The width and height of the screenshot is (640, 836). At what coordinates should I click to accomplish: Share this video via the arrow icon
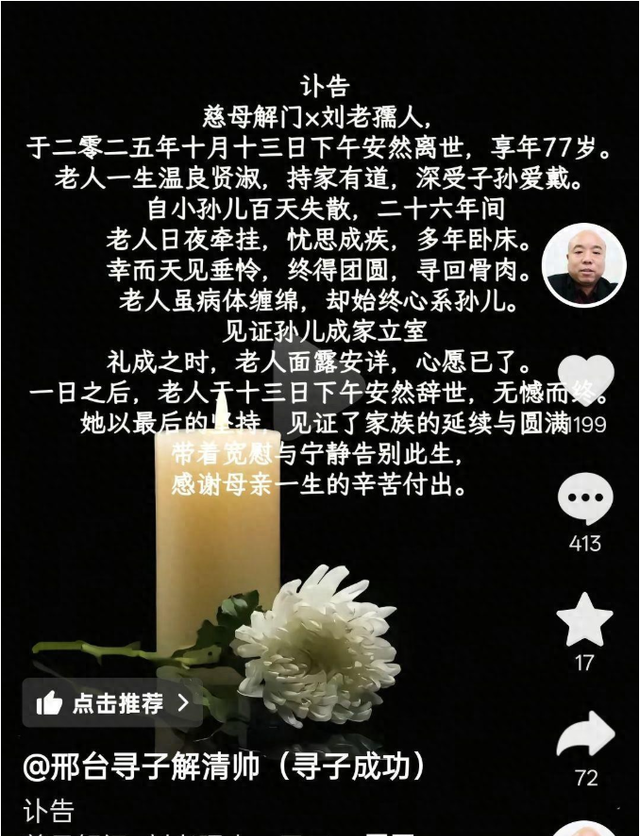pyautogui.click(x=585, y=736)
